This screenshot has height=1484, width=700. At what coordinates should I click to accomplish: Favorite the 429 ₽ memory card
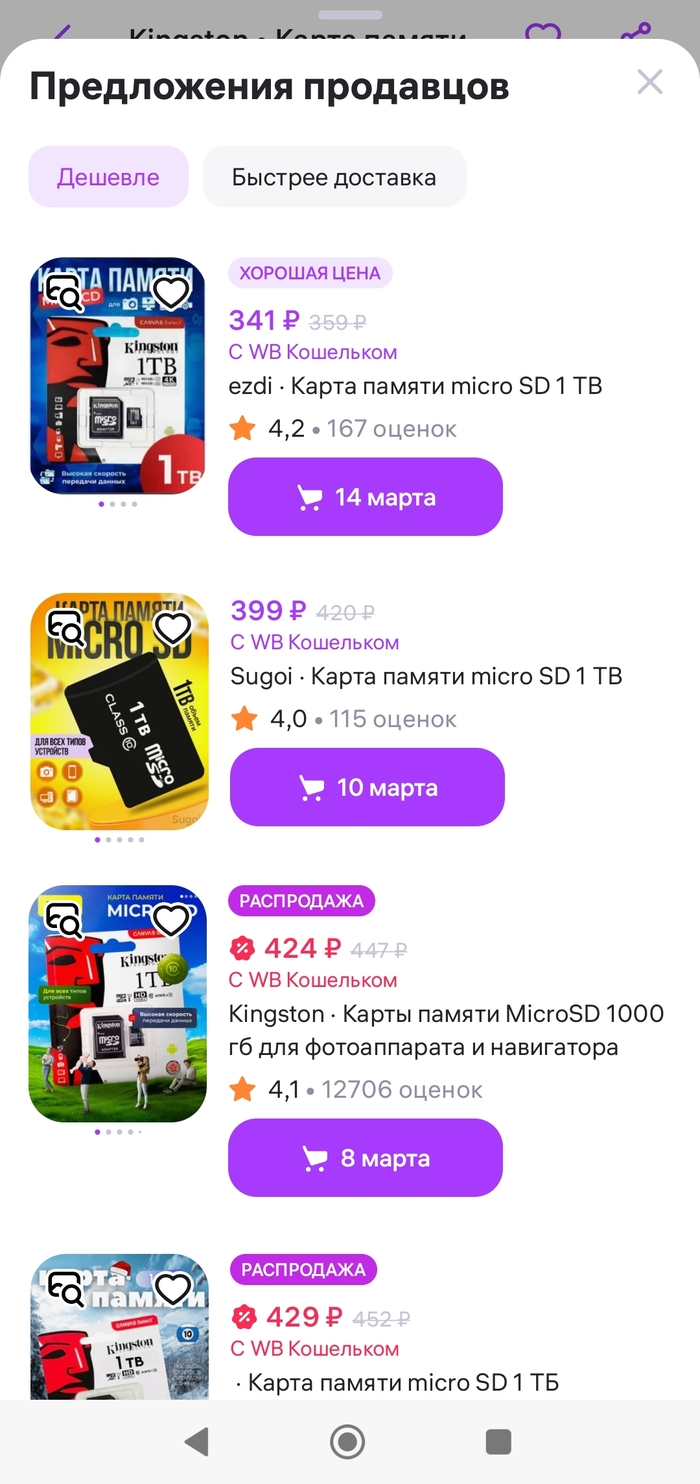pyautogui.click(x=173, y=1289)
